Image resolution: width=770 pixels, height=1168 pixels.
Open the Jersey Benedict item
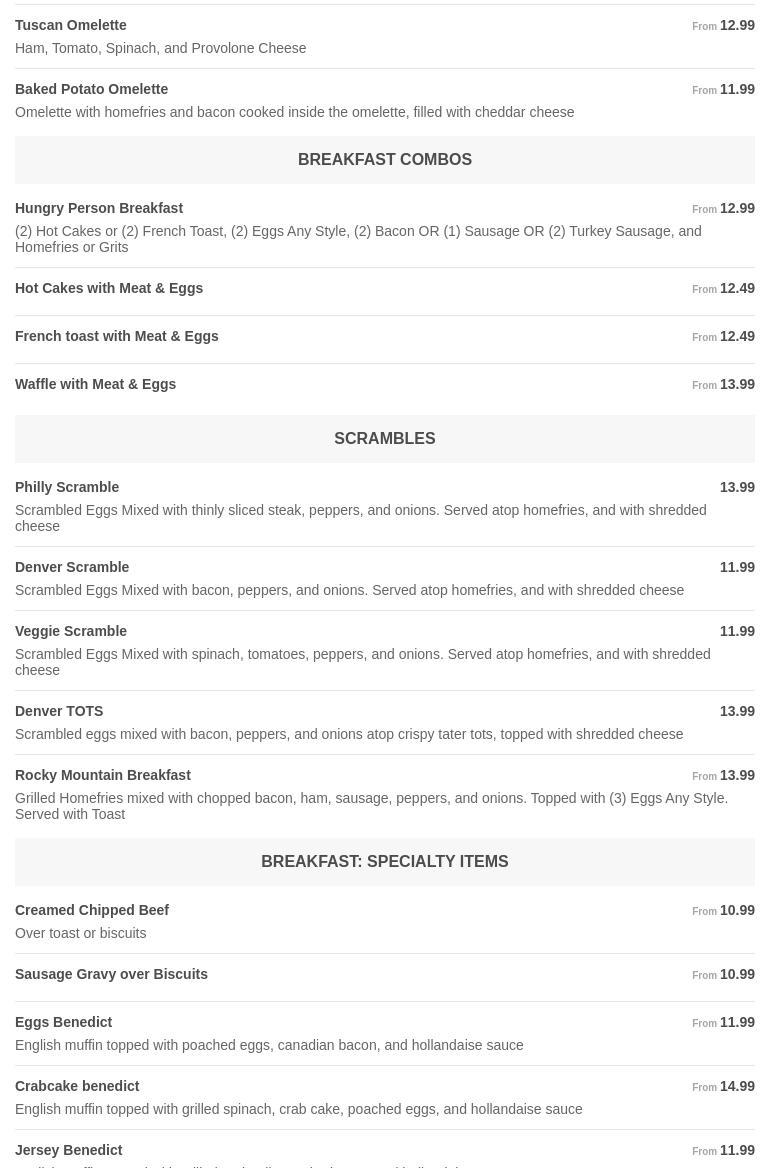68,1150
